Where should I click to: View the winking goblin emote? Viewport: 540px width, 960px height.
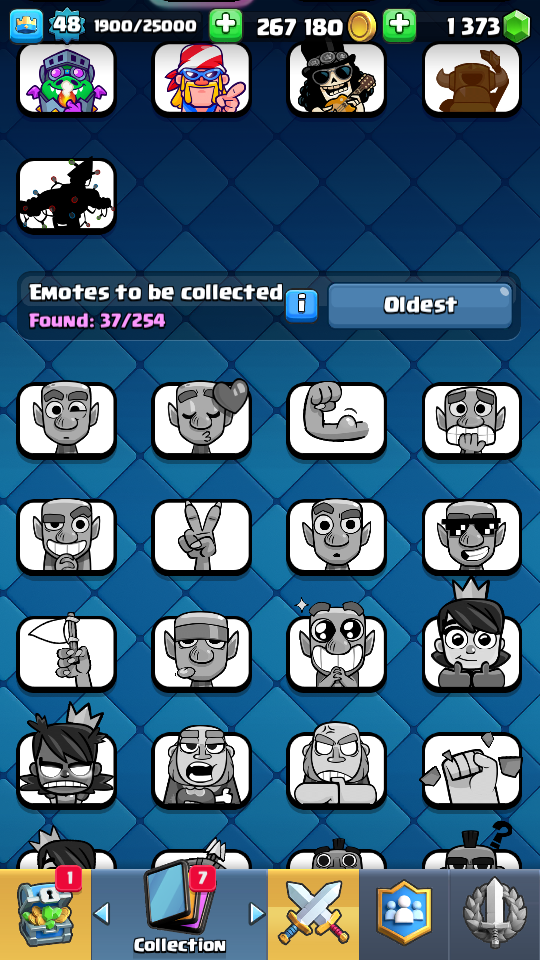[x=66, y=420]
